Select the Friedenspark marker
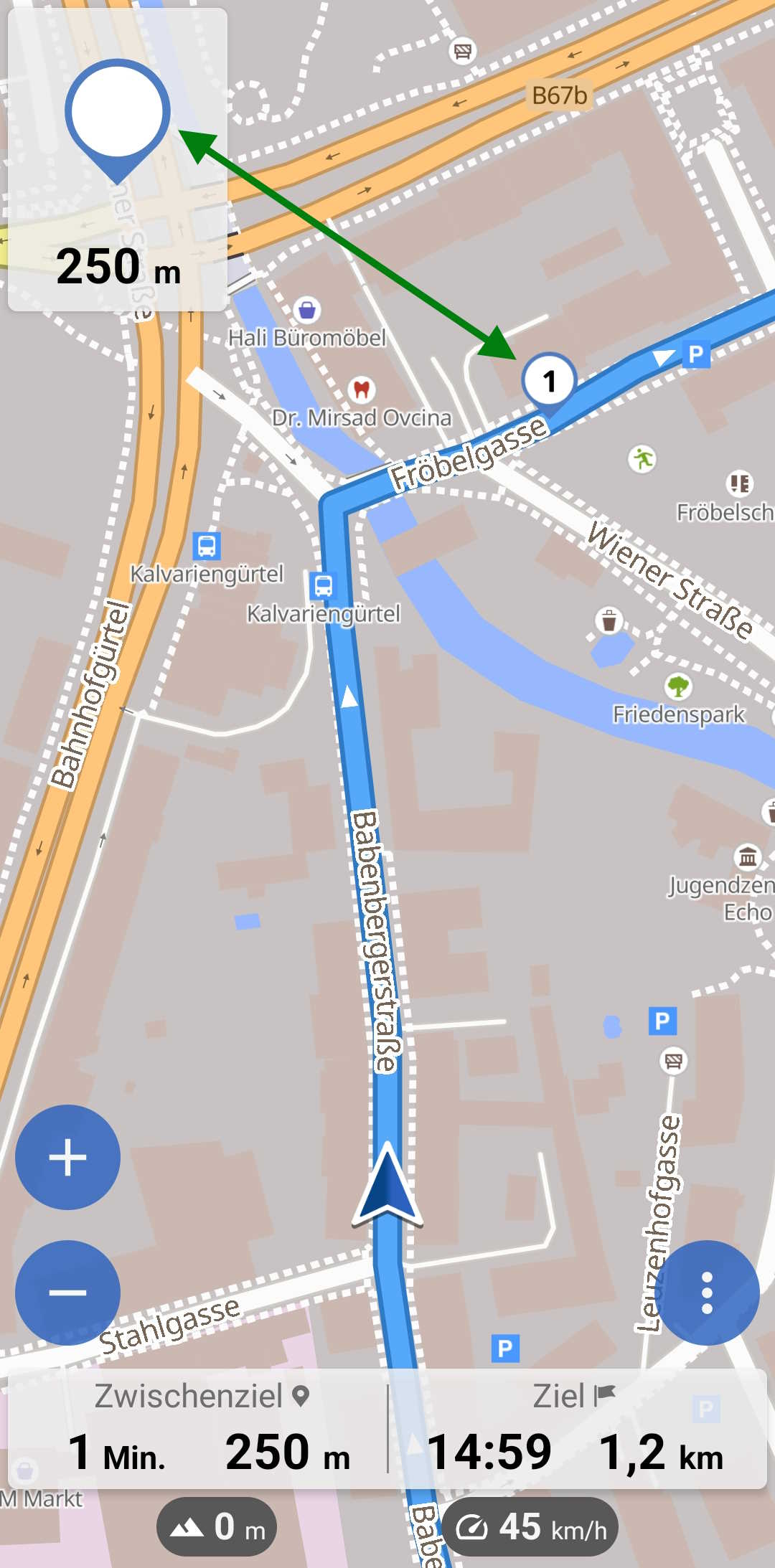This screenshot has width=775, height=1568. click(x=678, y=686)
